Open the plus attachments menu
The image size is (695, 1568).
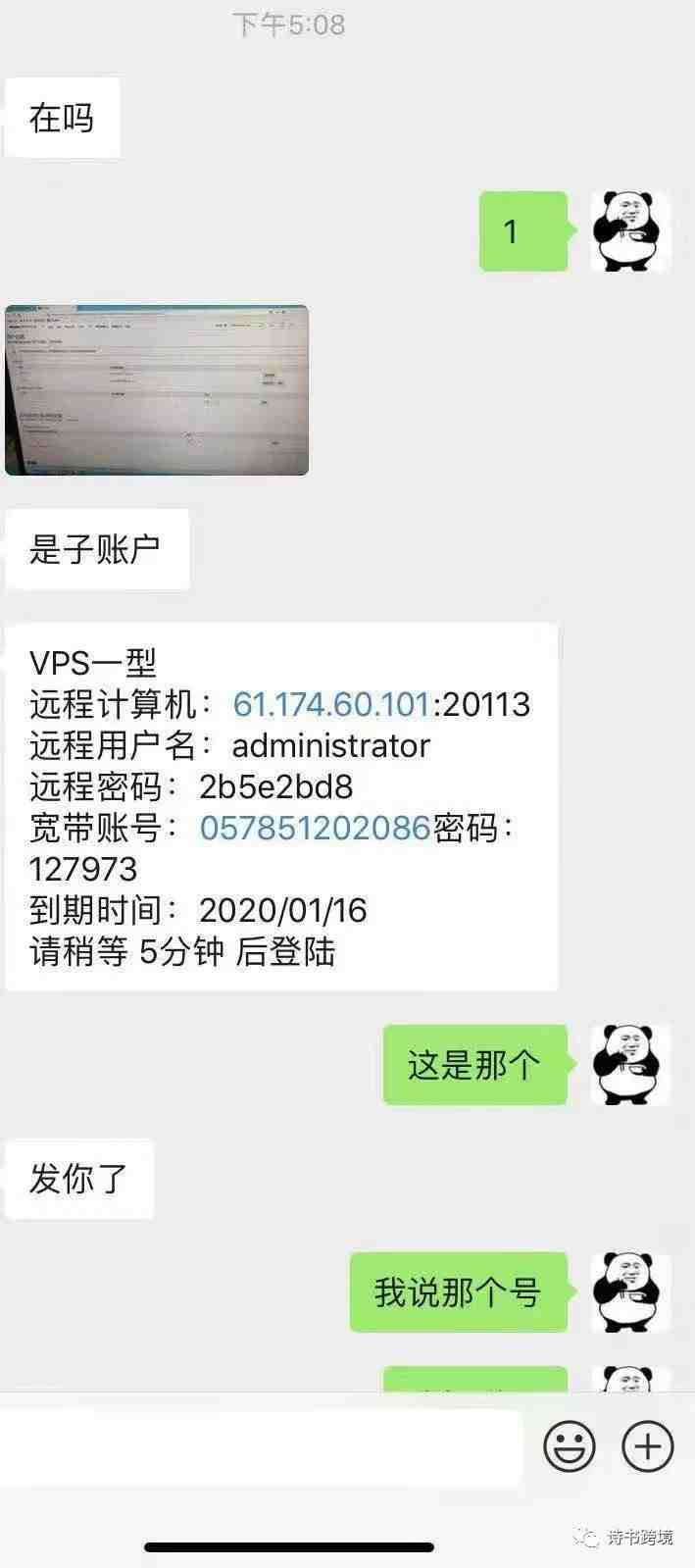(648, 1446)
